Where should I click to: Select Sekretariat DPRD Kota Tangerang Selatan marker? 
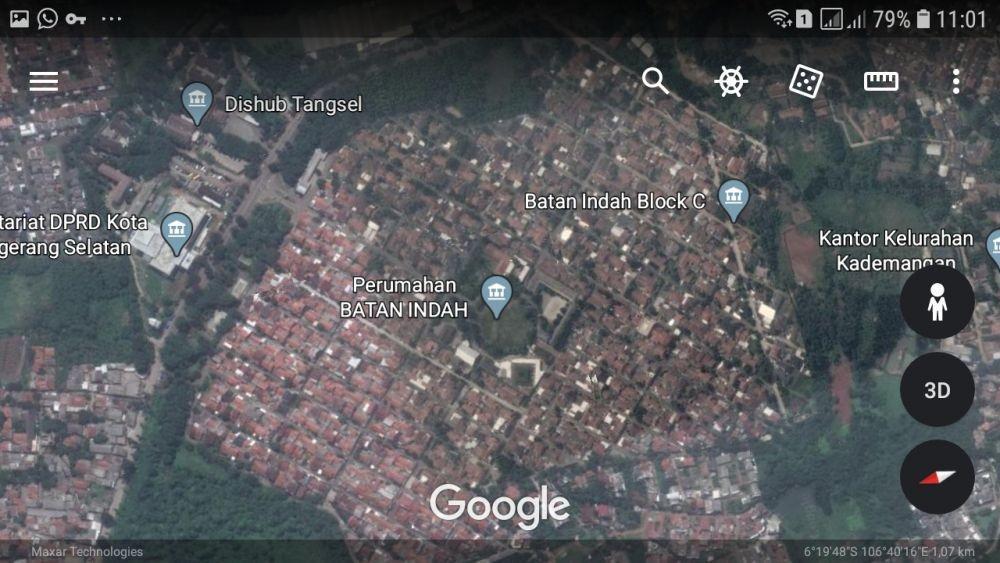[x=177, y=231]
